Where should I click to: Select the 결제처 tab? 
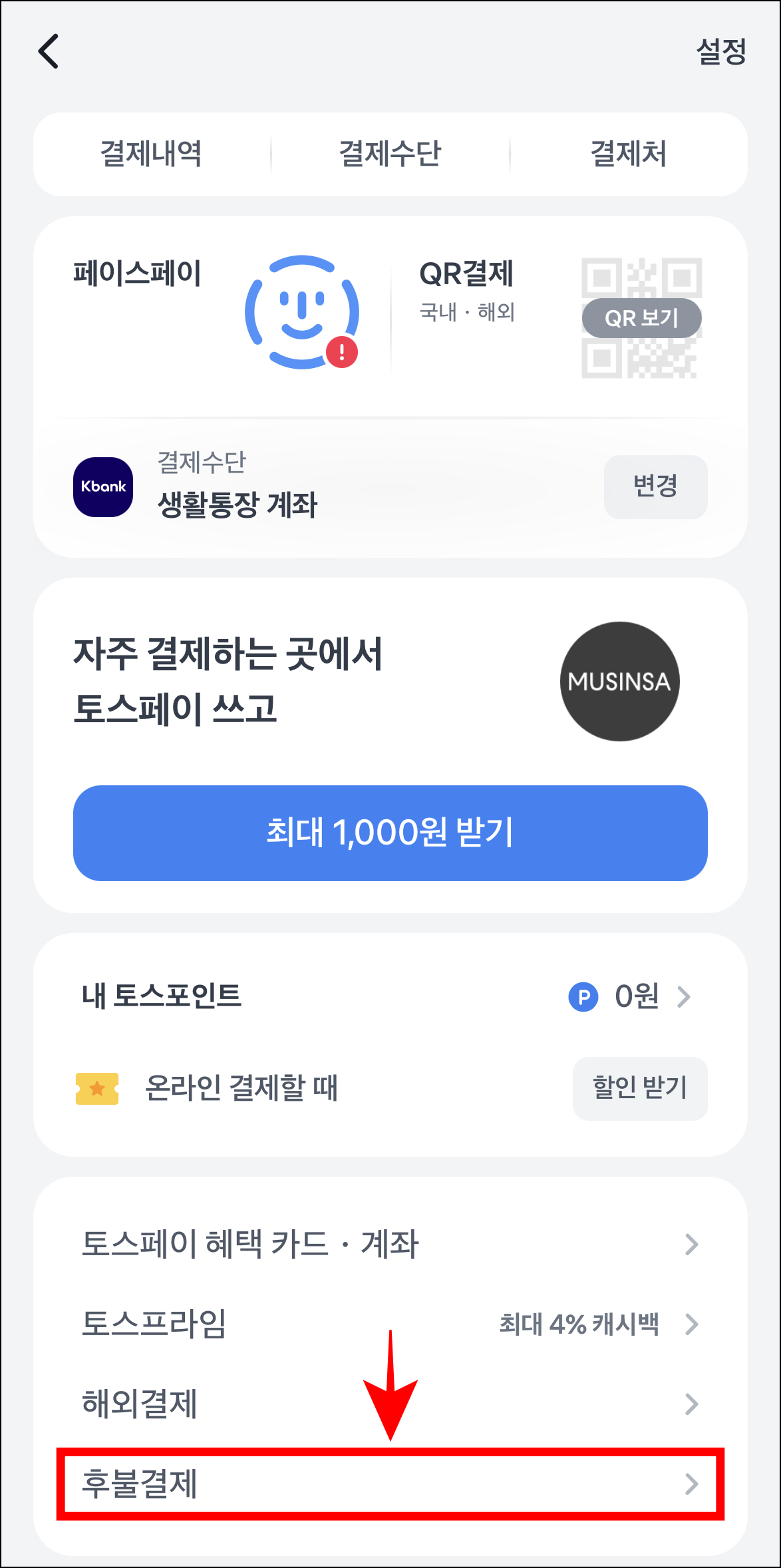point(628,154)
